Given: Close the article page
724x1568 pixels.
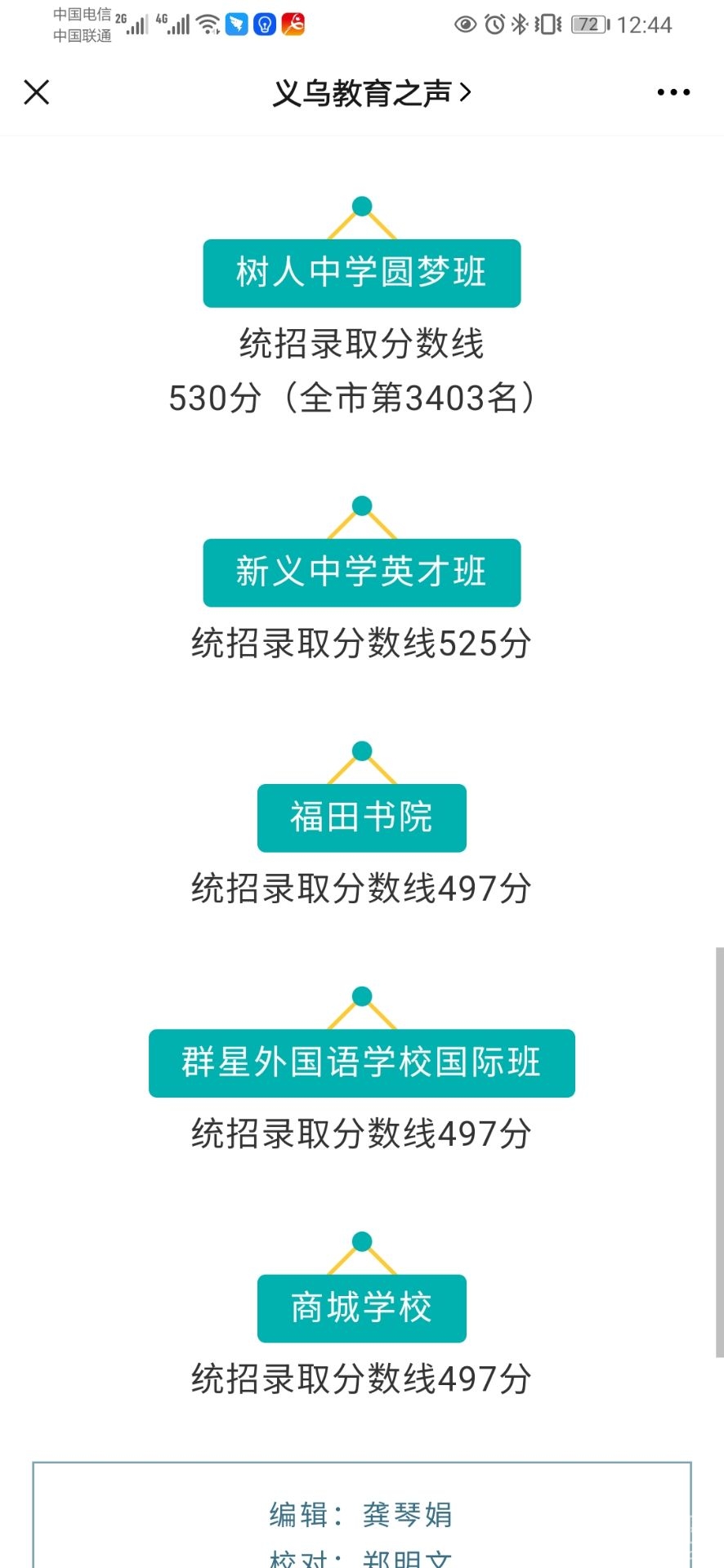Looking at the screenshot, I should tap(37, 92).
